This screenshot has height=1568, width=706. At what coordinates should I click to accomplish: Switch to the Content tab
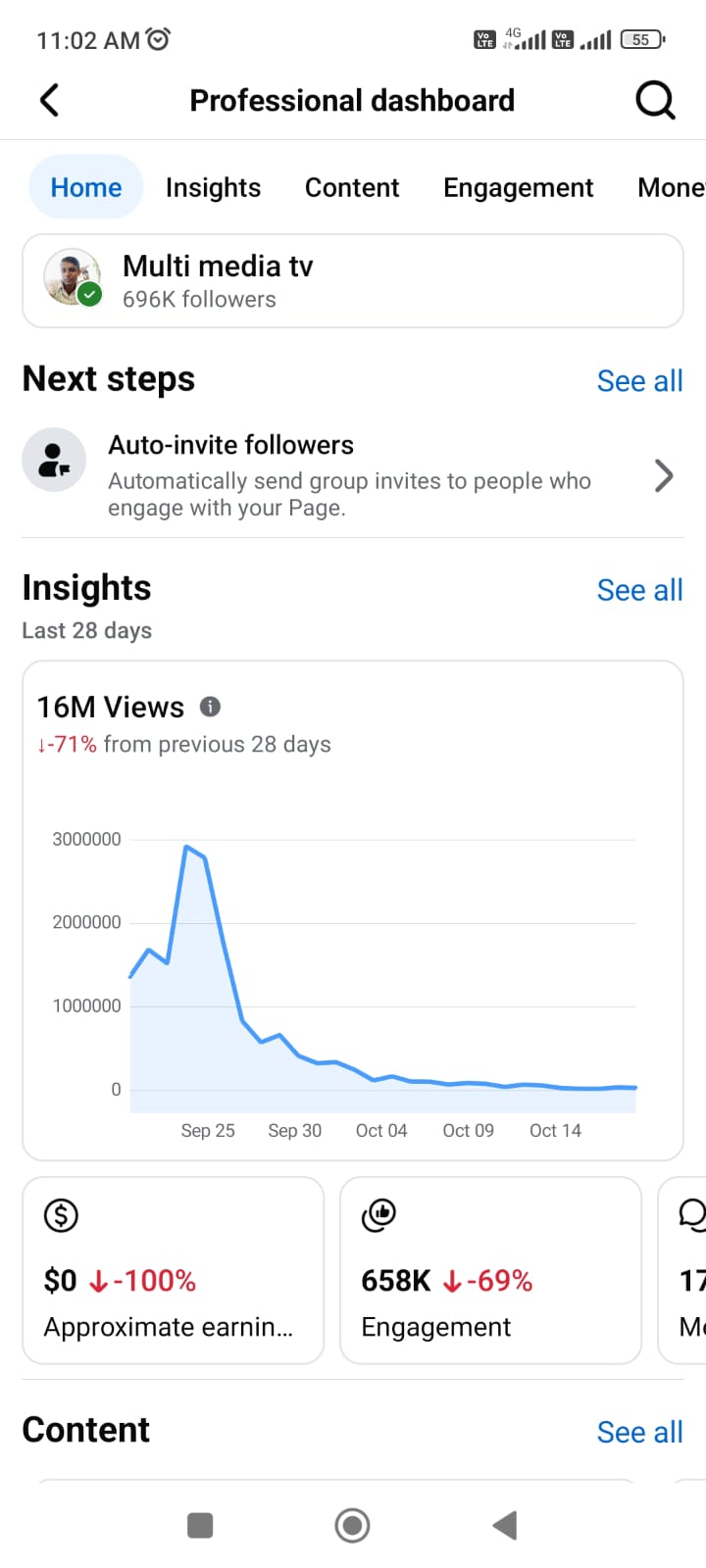(x=352, y=187)
